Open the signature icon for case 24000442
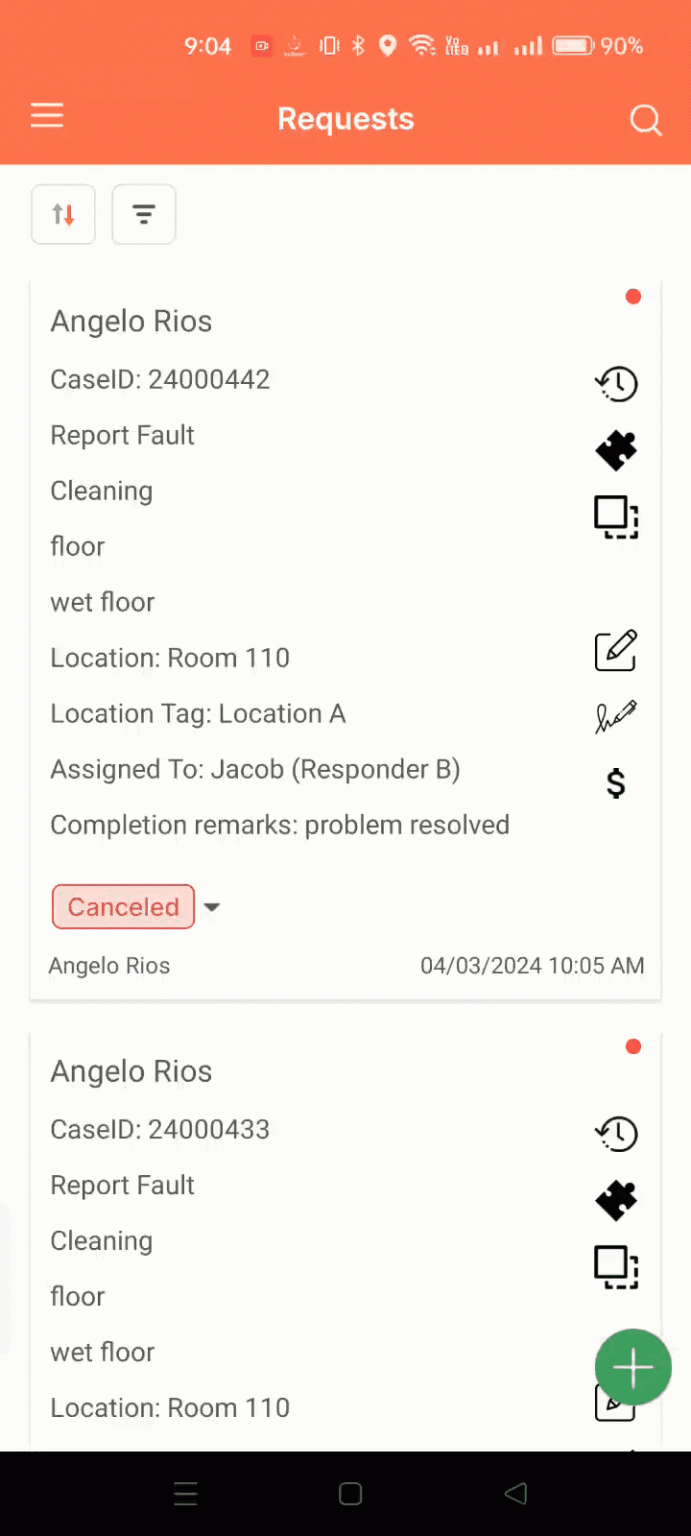This screenshot has height=1536, width=691. click(x=616, y=717)
